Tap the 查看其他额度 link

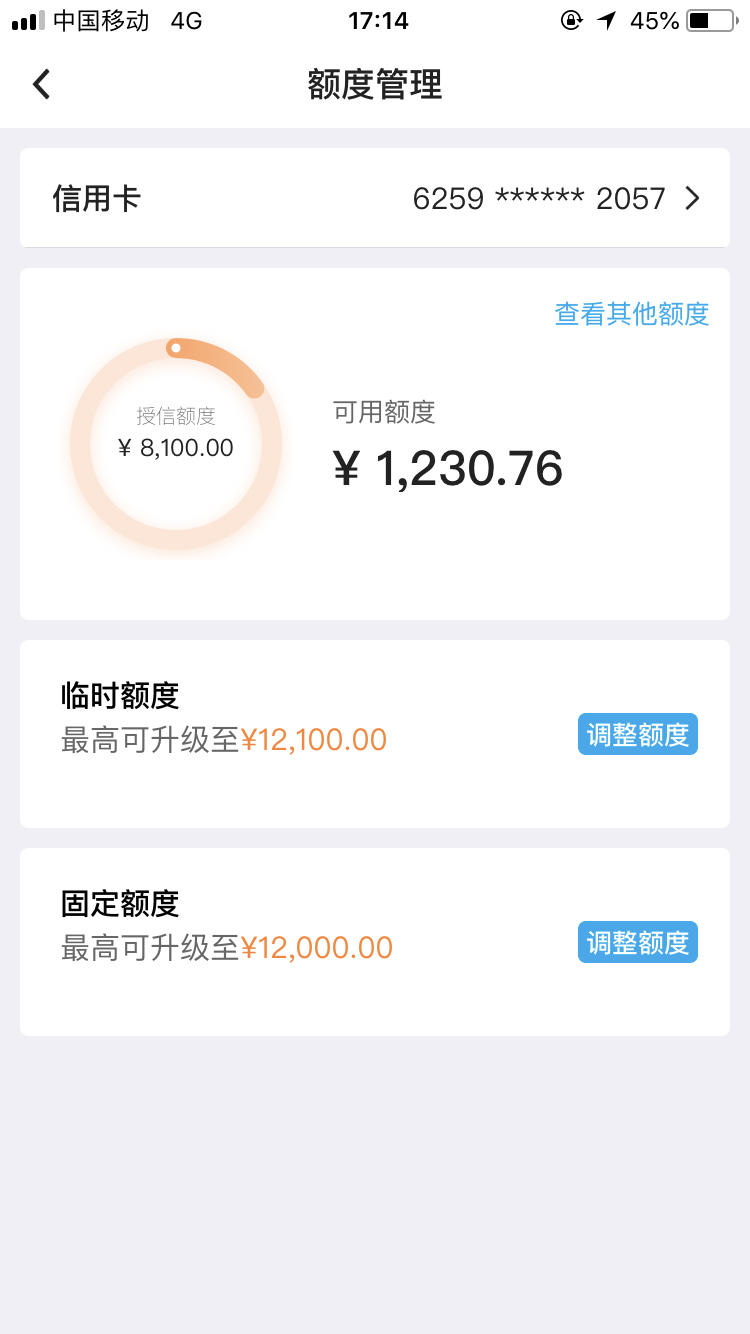632,314
